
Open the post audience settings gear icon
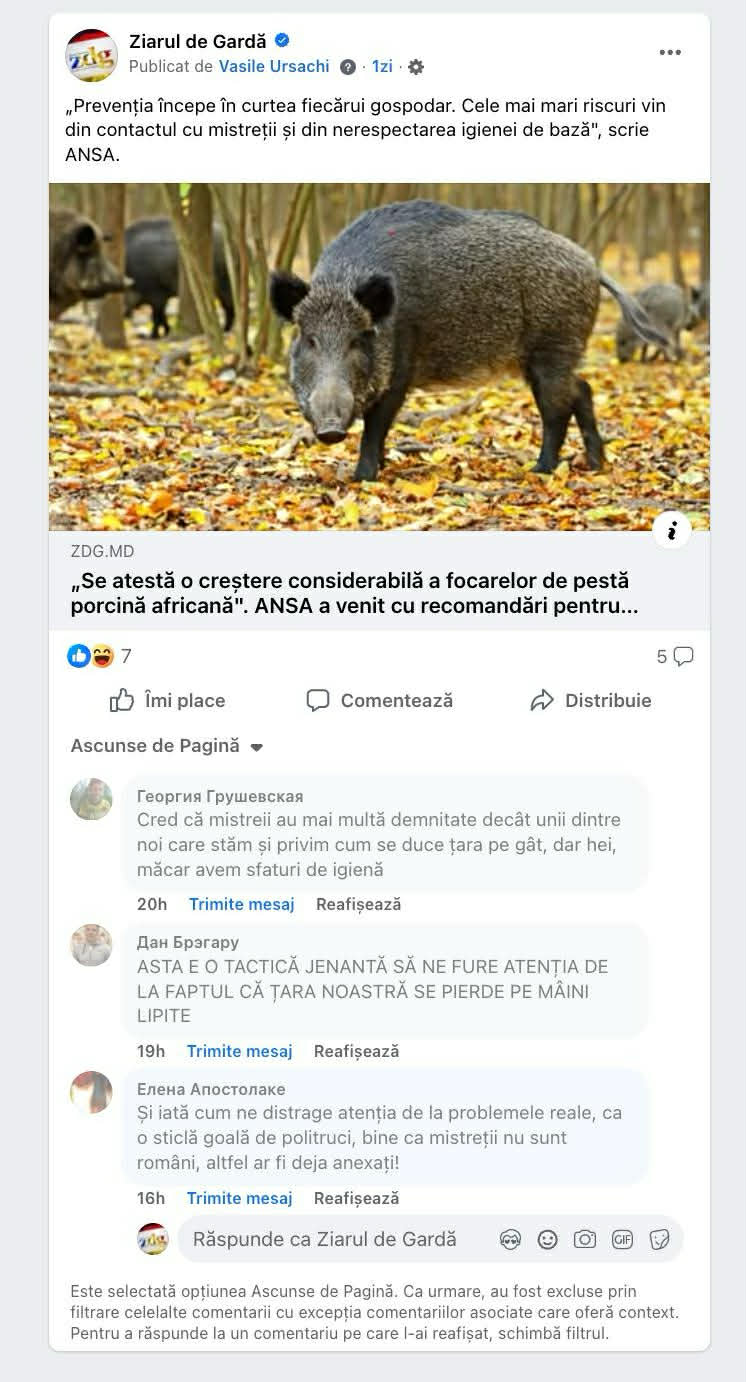(x=416, y=67)
